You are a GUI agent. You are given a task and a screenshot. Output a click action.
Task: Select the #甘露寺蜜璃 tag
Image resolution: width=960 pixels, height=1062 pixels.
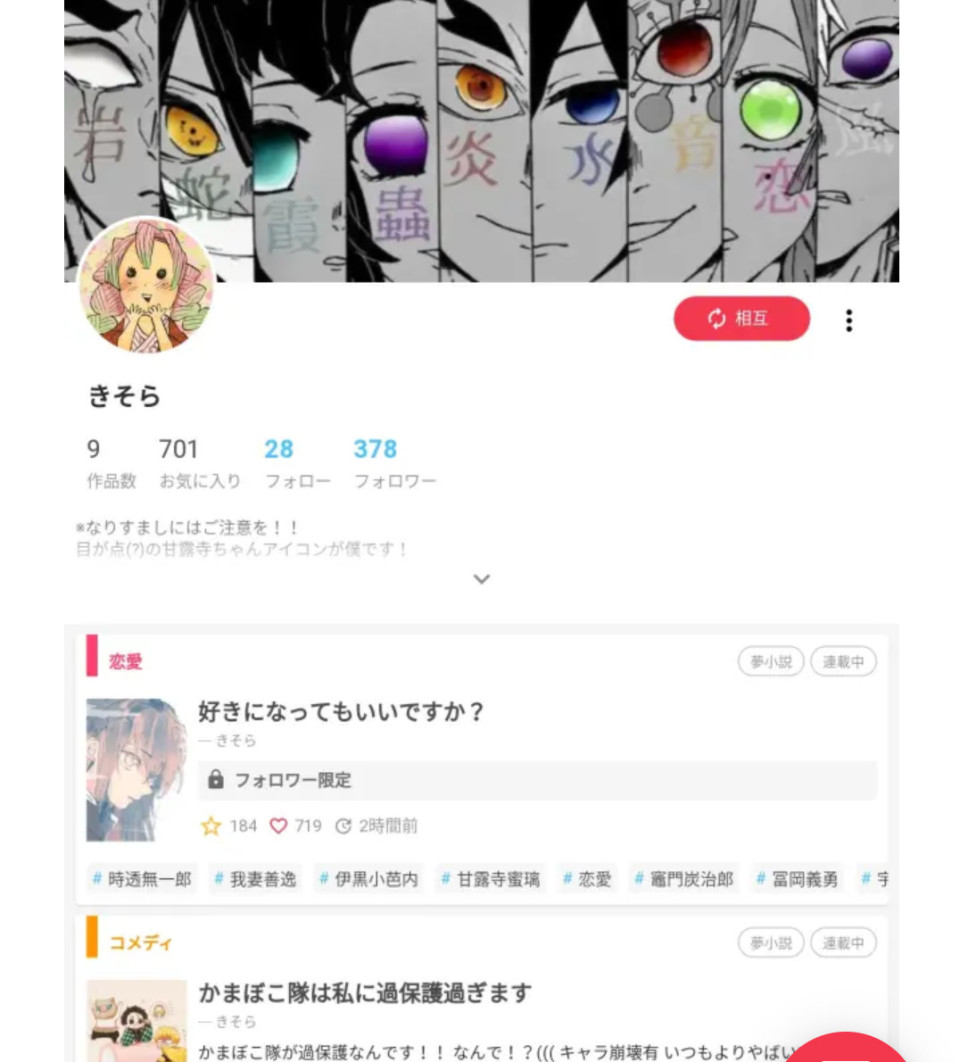(x=491, y=879)
